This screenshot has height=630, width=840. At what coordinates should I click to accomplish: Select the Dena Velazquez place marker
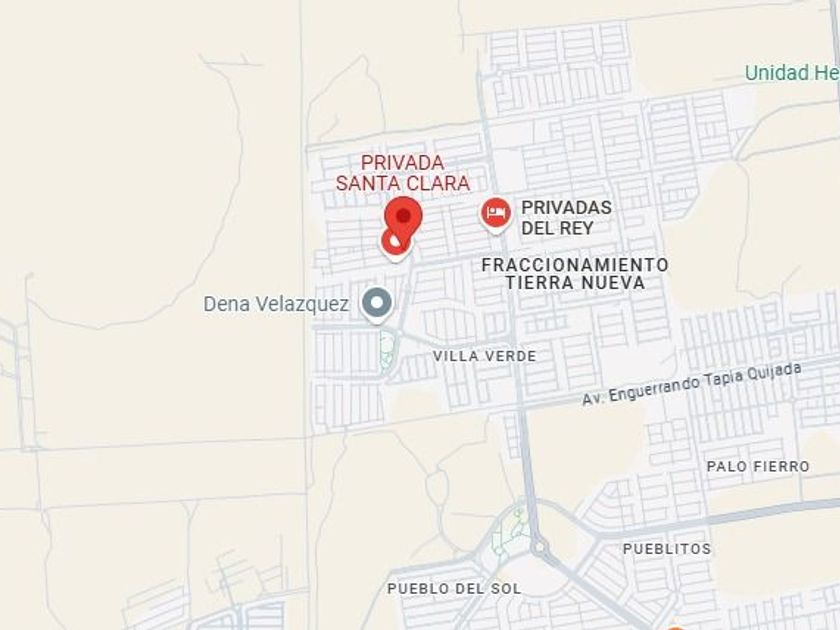[x=377, y=304]
